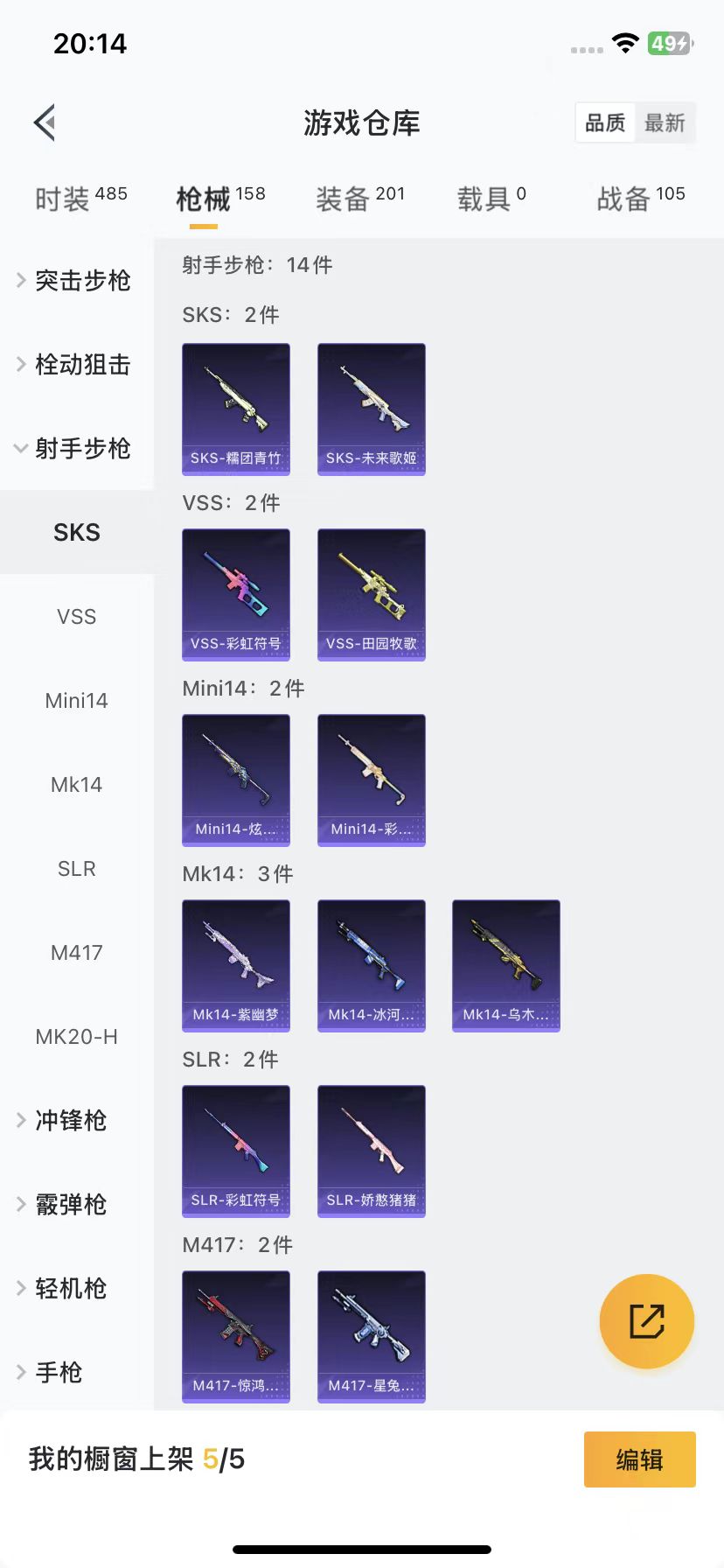View the Mk14-紫幽梦 skin
The height and width of the screenshot is (1568, 724).
point(235,965)
